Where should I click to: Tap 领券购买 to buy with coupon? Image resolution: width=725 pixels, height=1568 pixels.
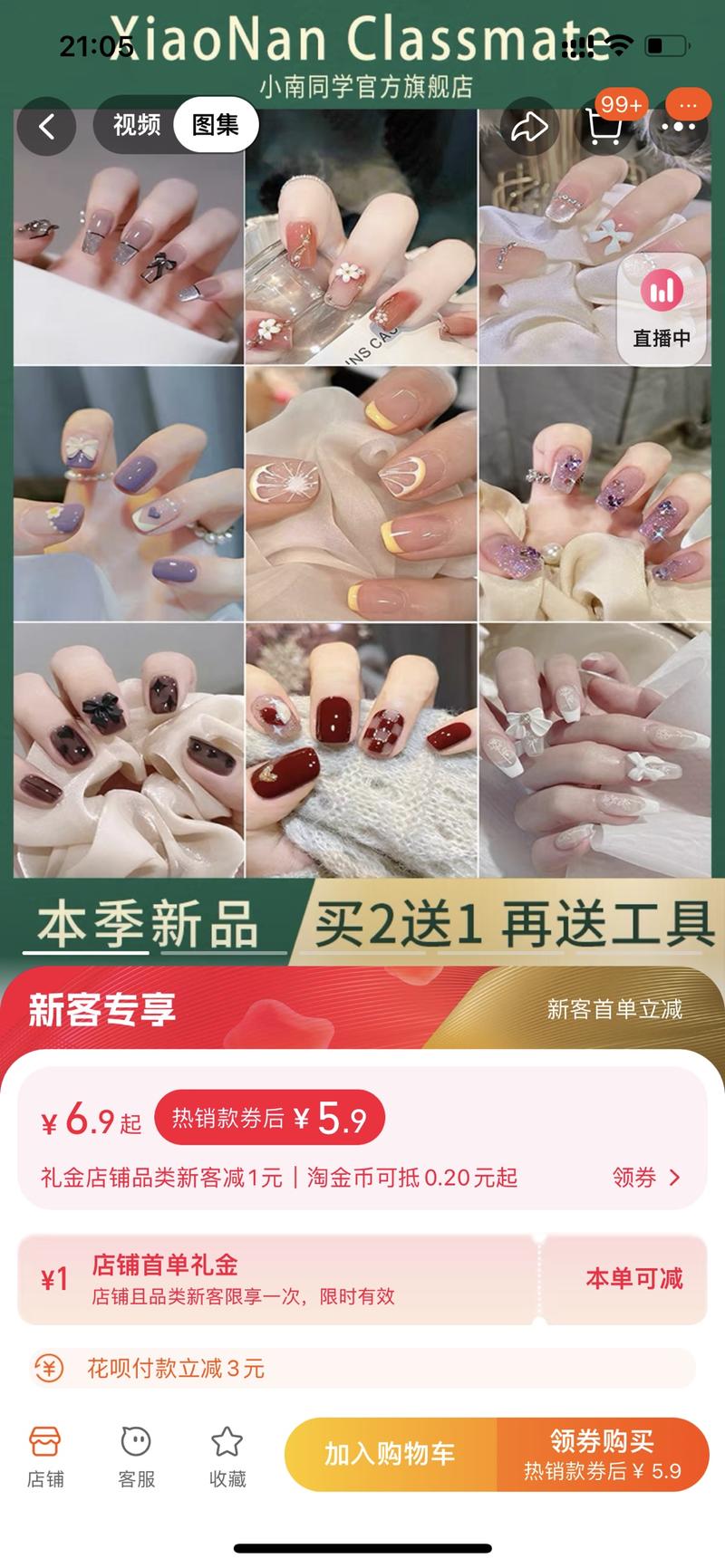tap(603, 1454)
